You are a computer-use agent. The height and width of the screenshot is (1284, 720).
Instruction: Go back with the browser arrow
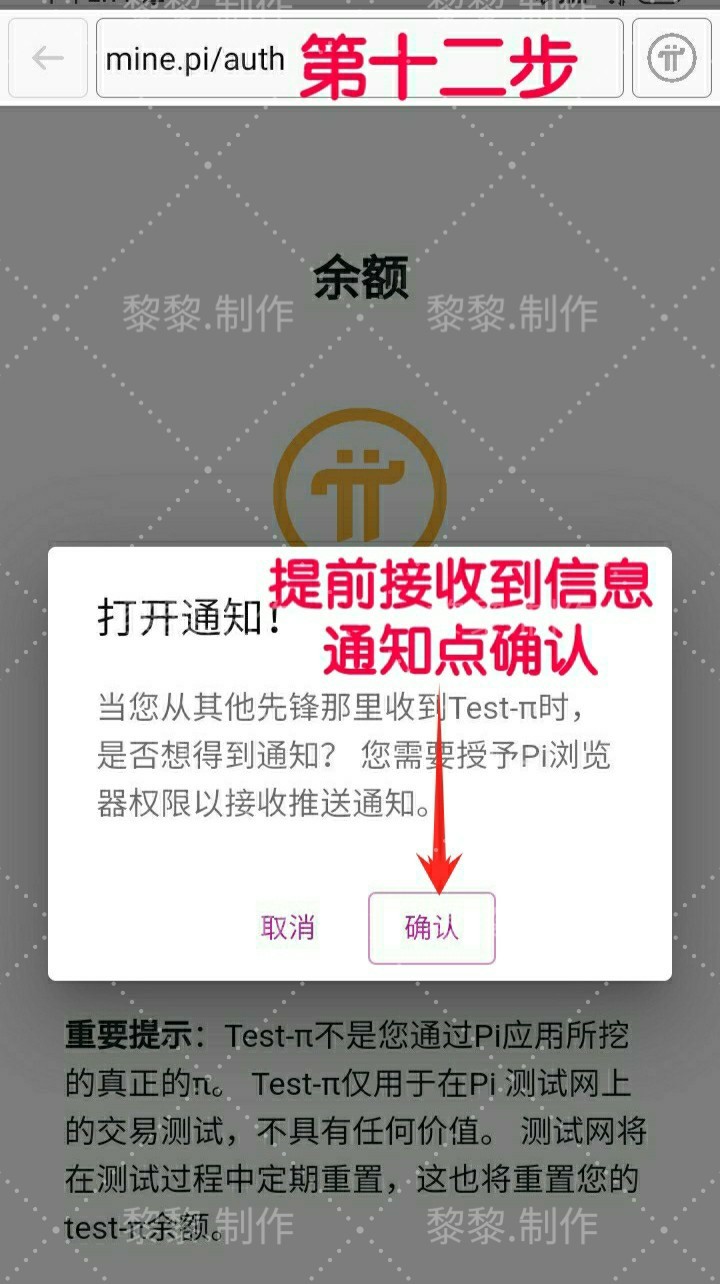(47, 58)
